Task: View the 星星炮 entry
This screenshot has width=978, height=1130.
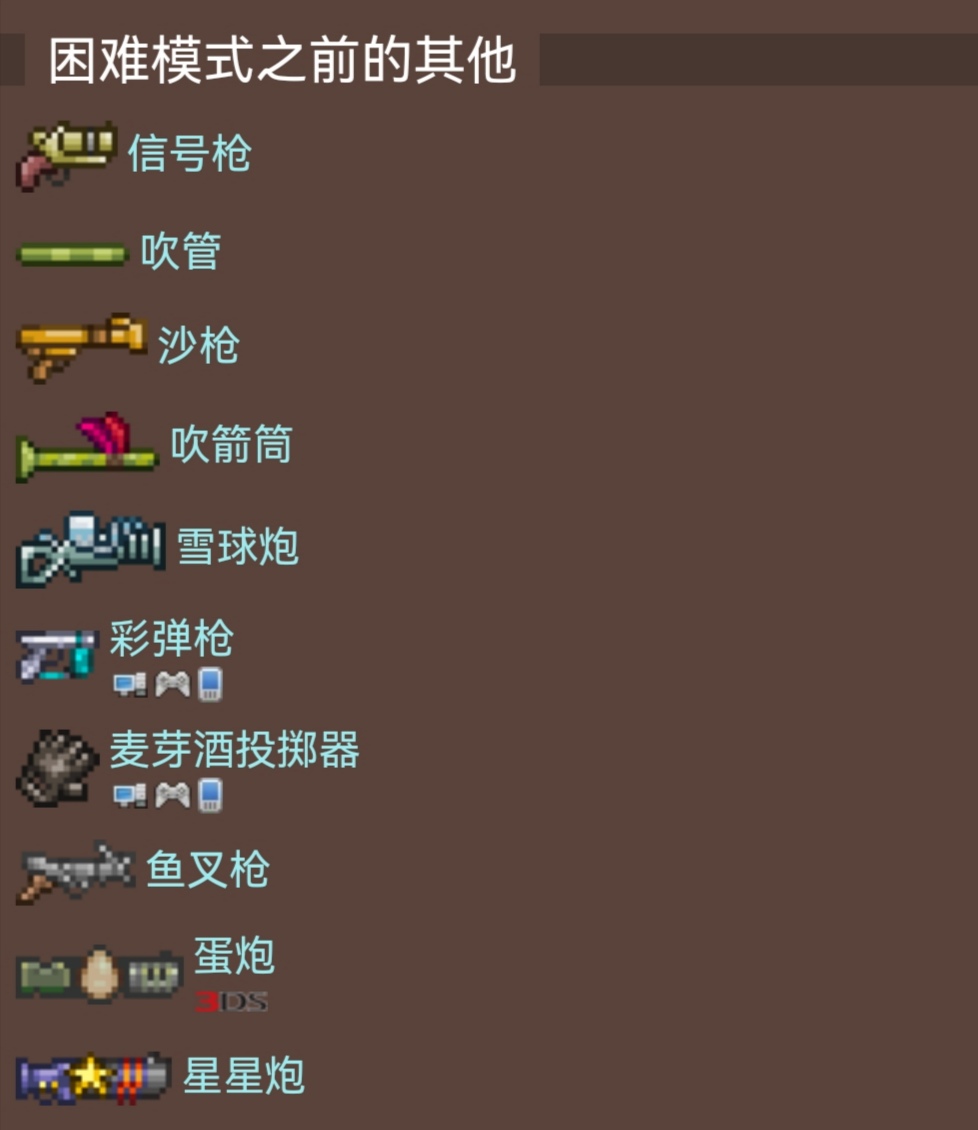Action: coord(244,1075)
